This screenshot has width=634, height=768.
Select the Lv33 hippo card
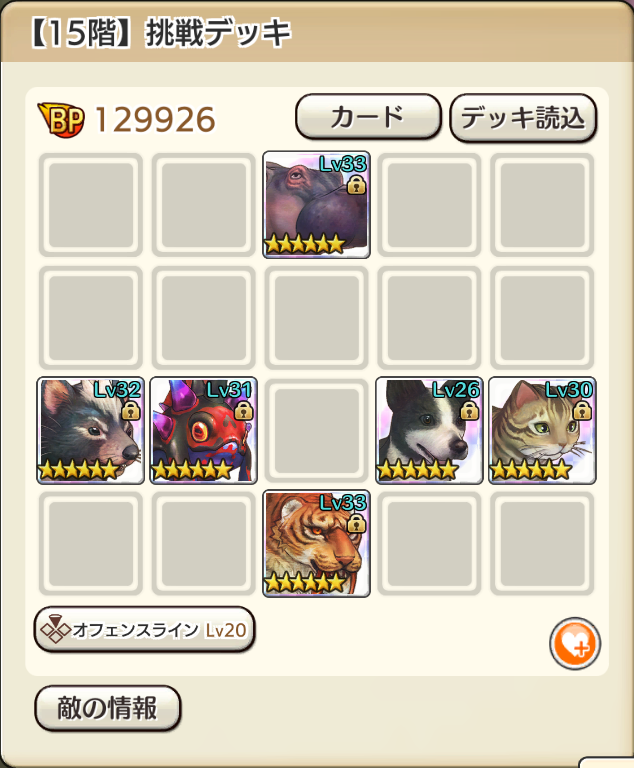point(316,204)
